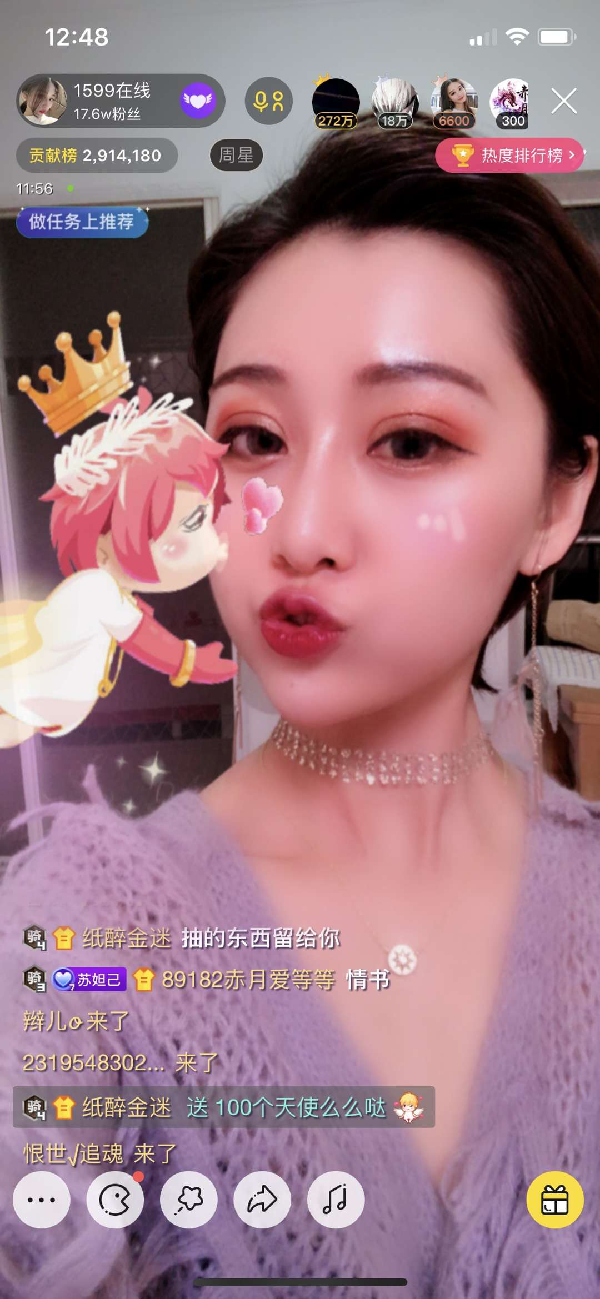
Task: Follow the streamer with the heart button
Action: pyautogui.click(x=197, y=101)
